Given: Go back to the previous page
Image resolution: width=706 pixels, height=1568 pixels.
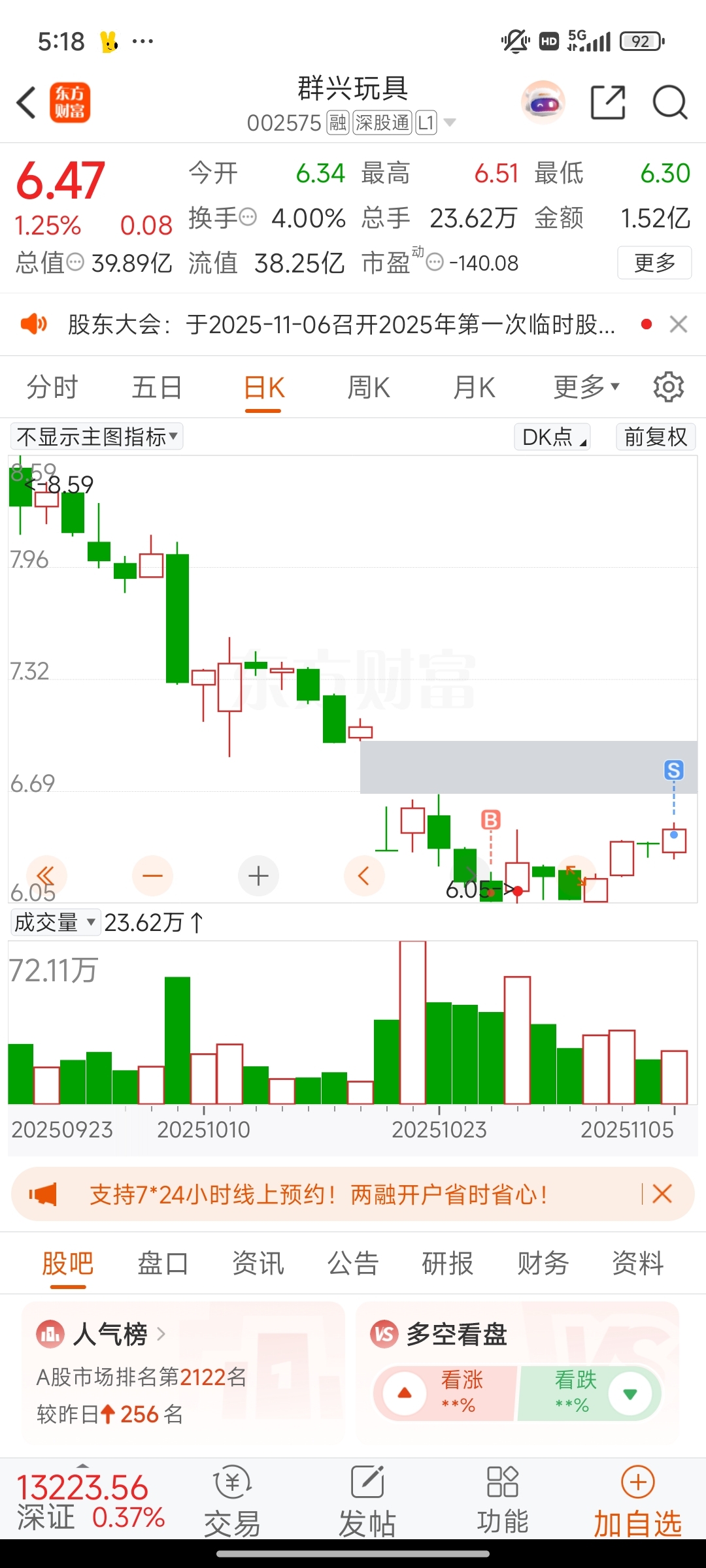Looking at the screenshot, I should [x=27, y=103].
